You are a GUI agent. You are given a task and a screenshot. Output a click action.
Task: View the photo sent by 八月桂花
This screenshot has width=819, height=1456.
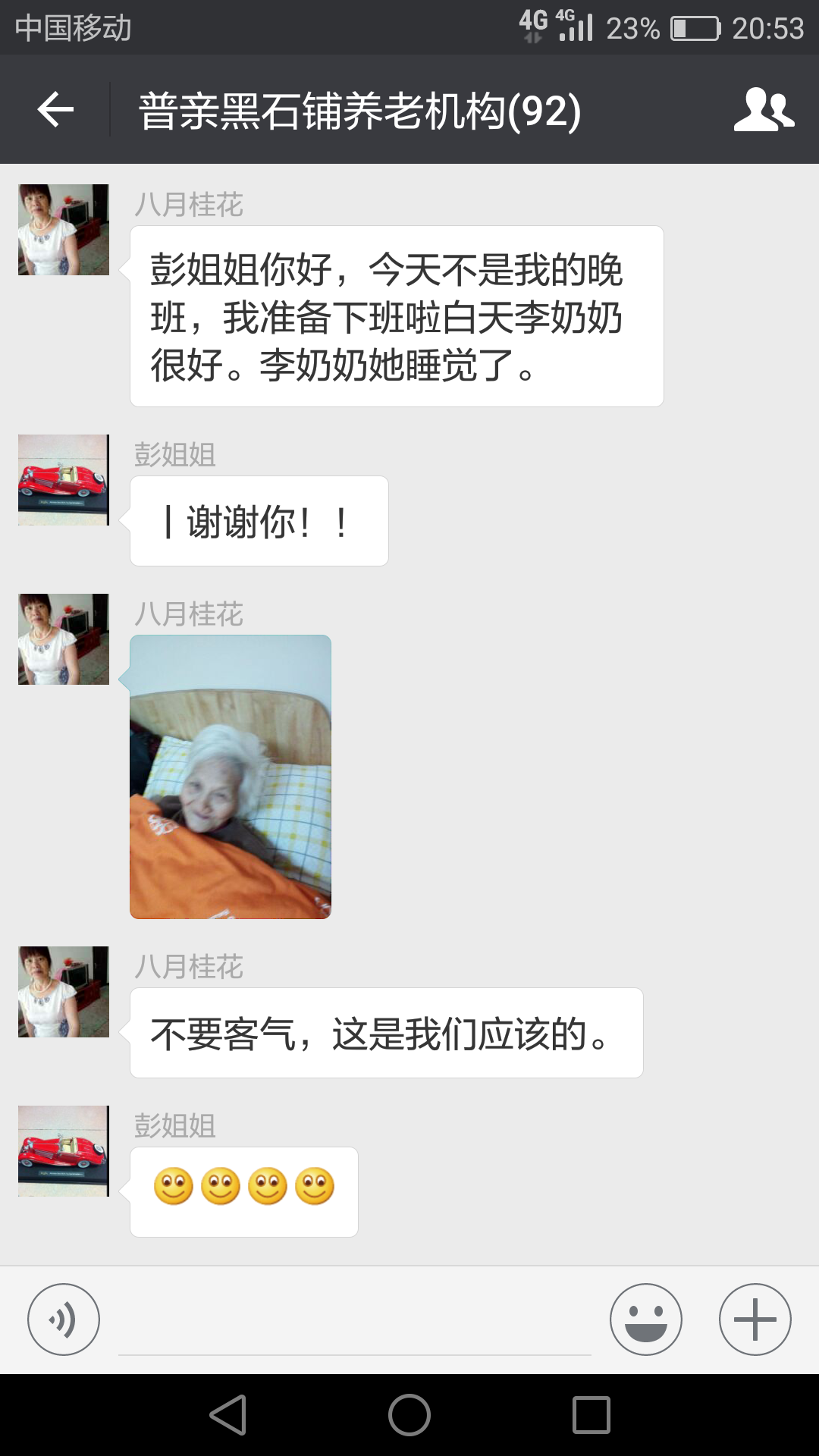[x=231, y=777]
